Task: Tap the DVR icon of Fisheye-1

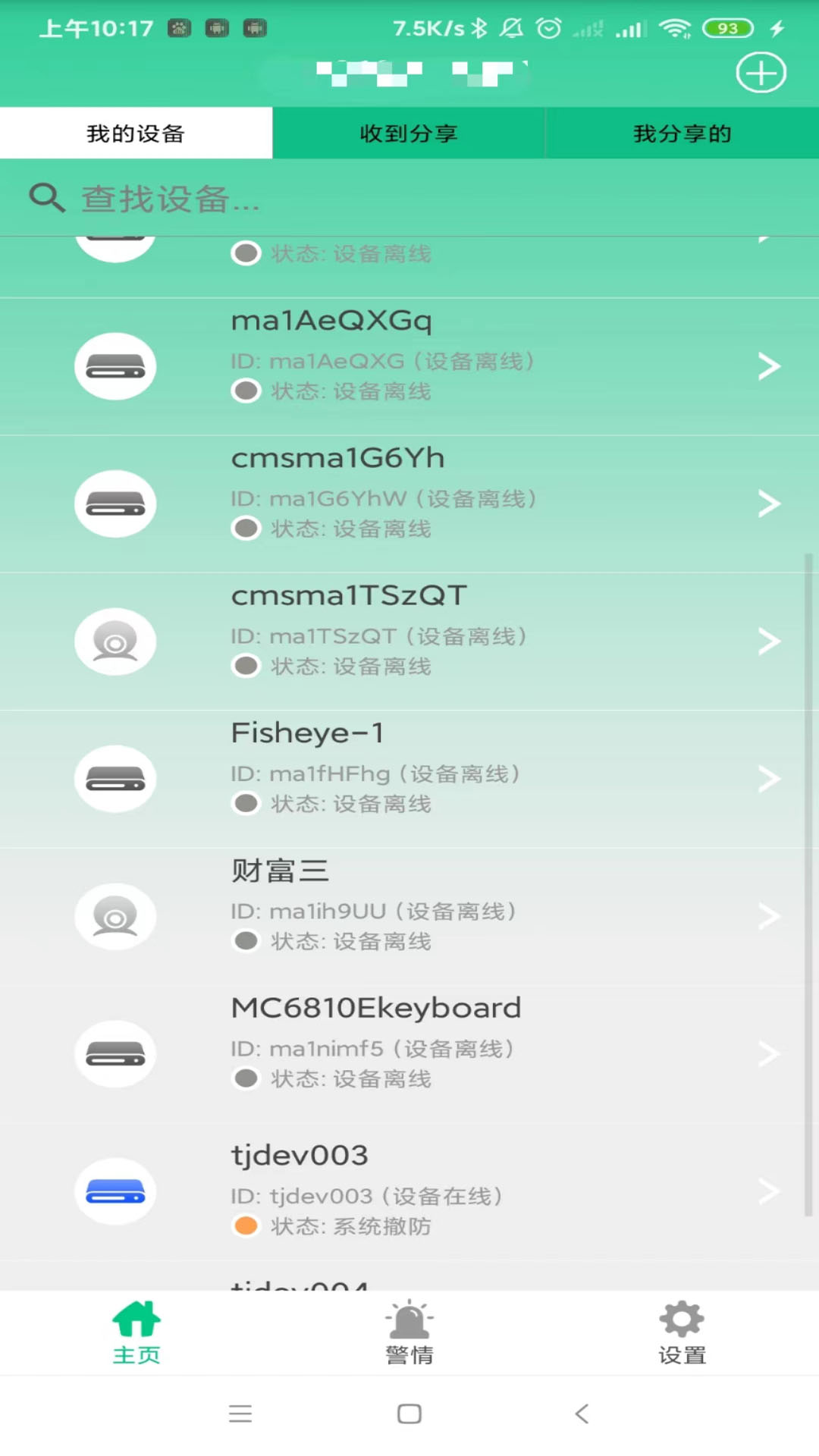Action: 115,778
